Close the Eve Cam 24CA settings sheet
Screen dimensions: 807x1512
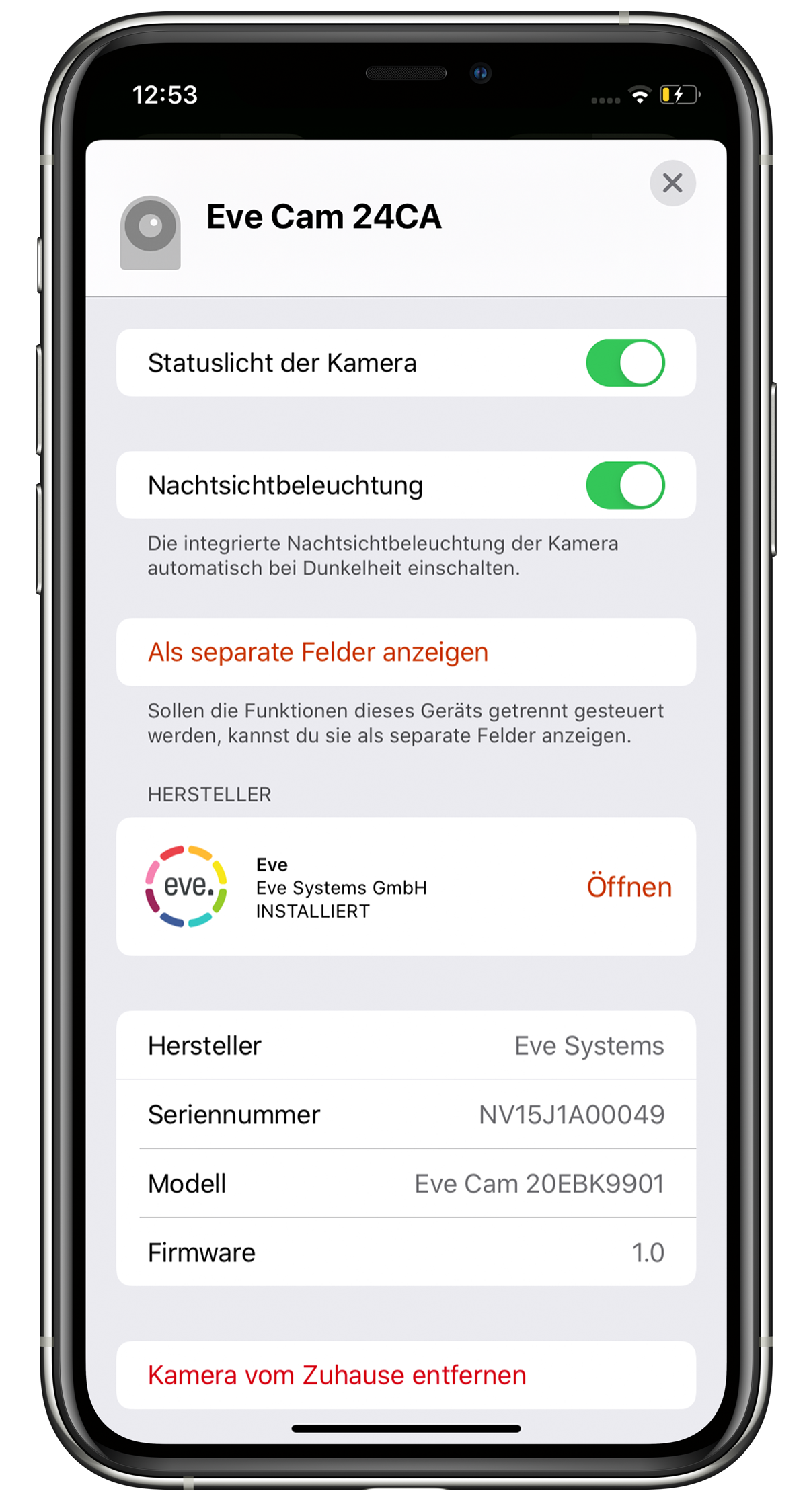(x=672, y=183)
